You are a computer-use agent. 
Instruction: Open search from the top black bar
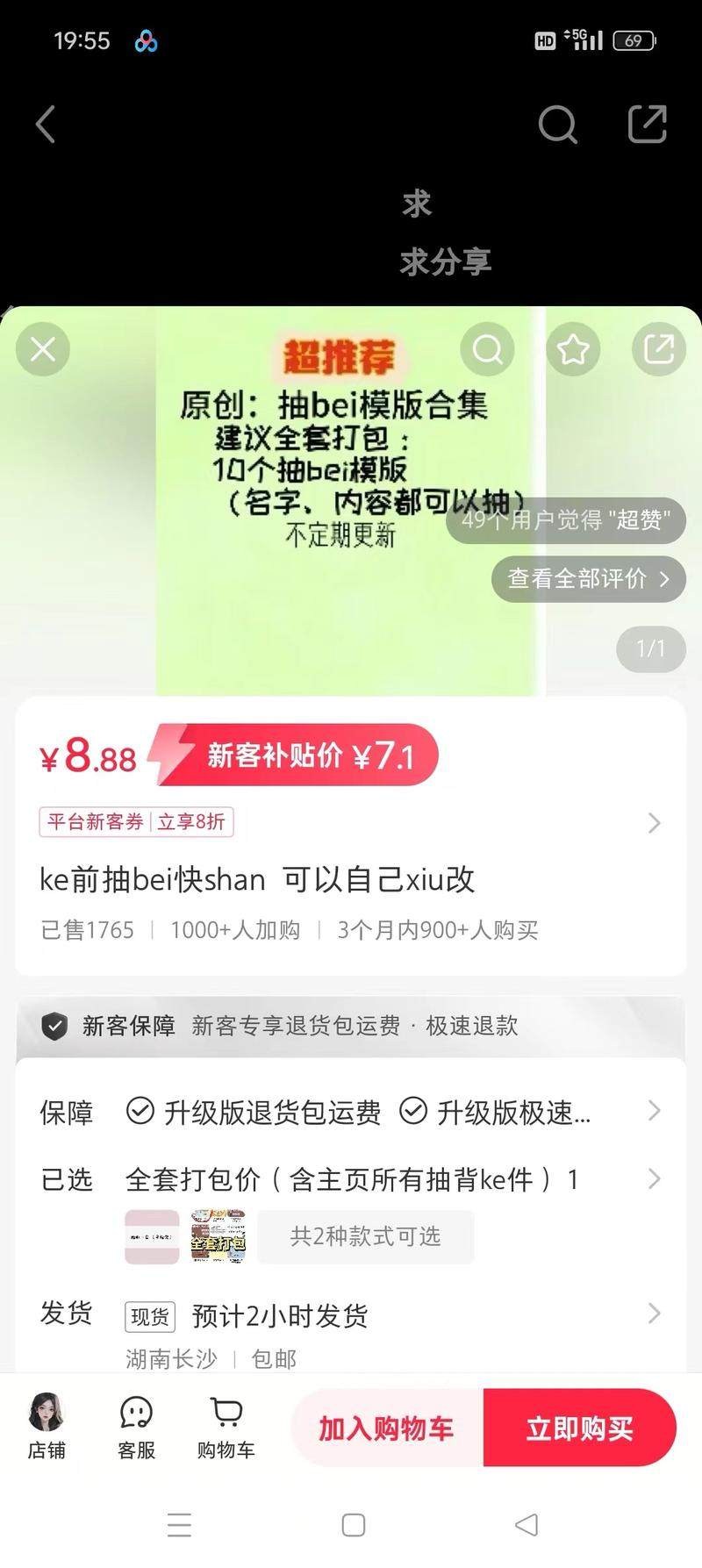(x=557, y=125)
